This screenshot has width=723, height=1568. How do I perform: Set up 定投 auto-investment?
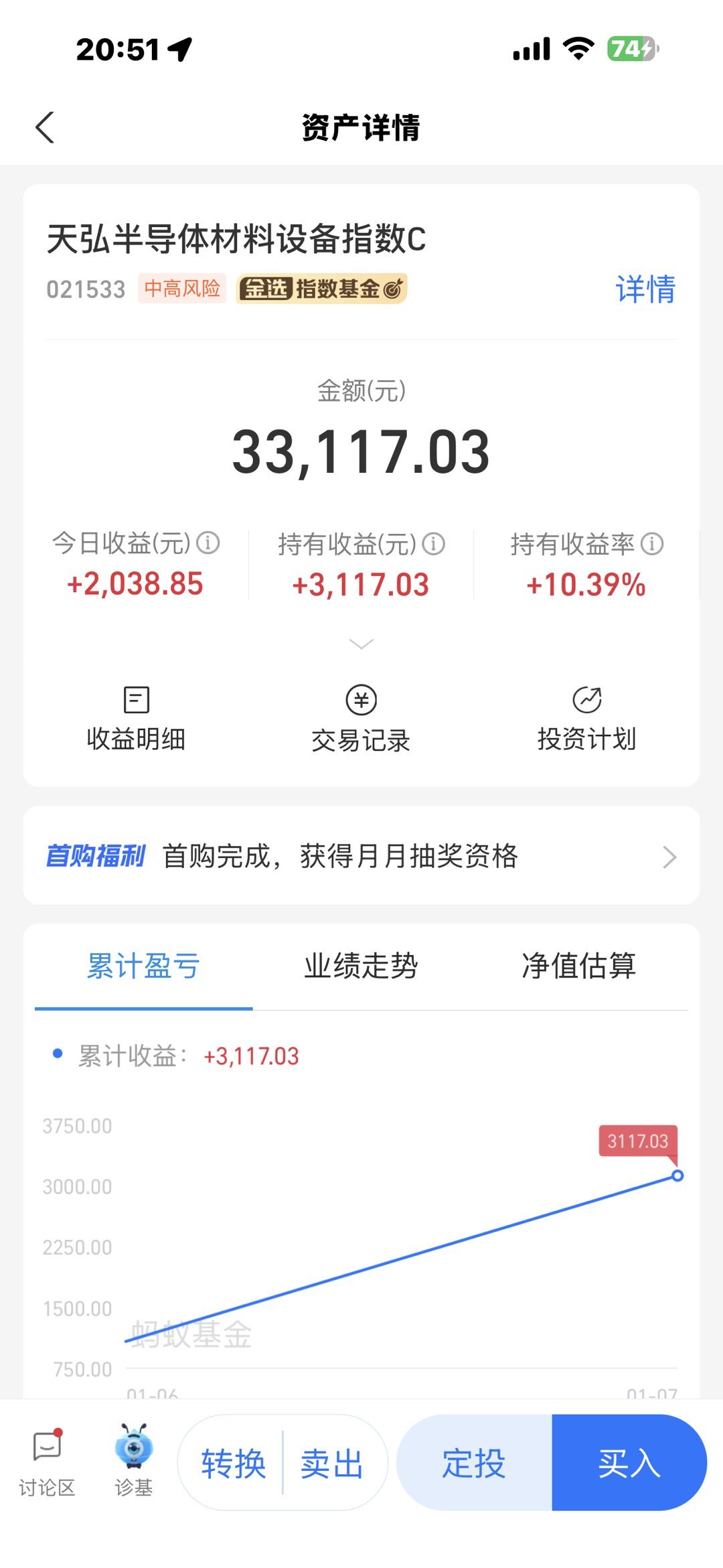point(474,1464)
